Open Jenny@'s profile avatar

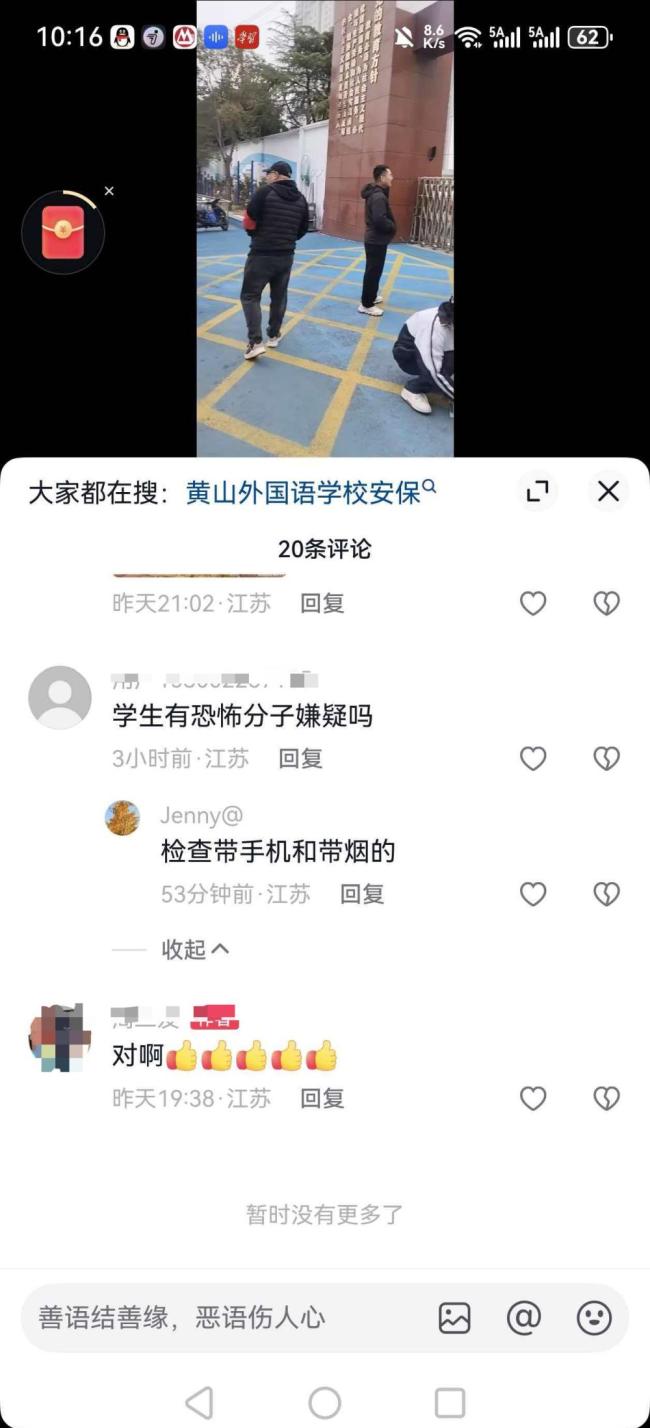(123, 818)
